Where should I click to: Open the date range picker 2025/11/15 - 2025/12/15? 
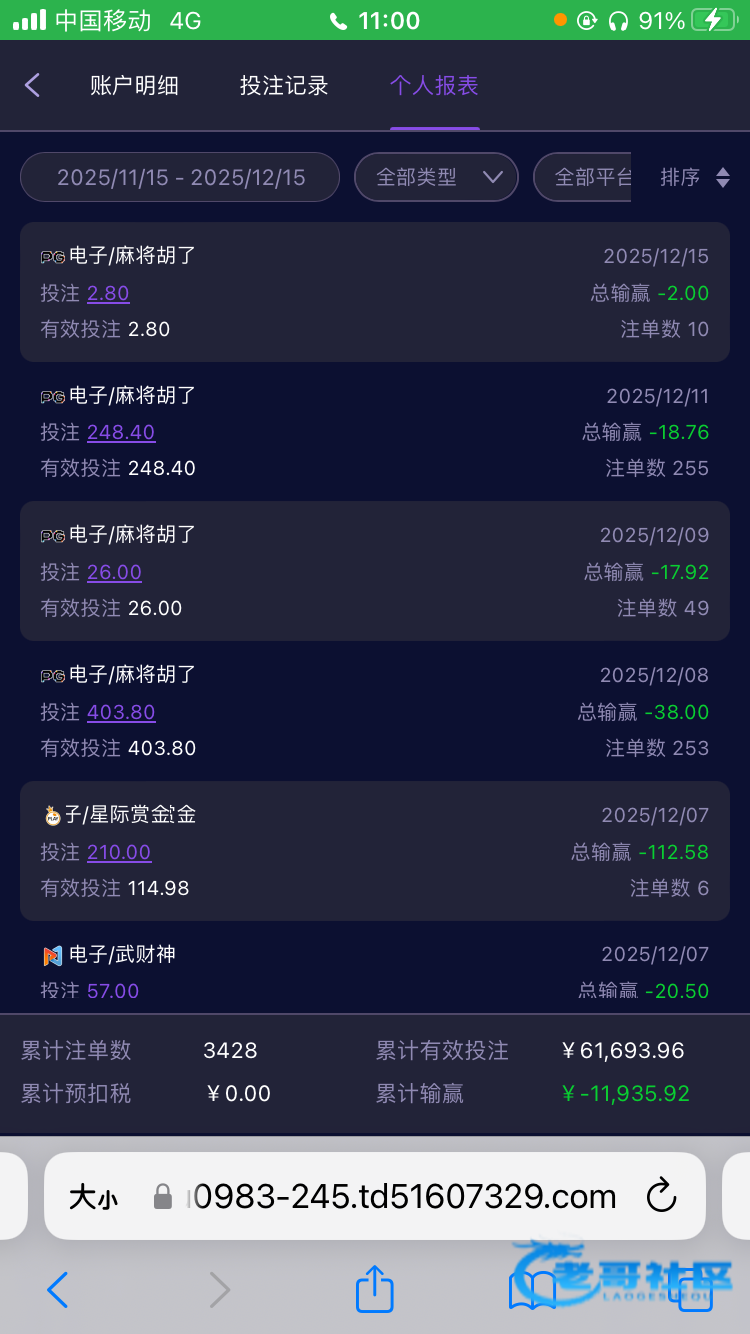(180, 177)
